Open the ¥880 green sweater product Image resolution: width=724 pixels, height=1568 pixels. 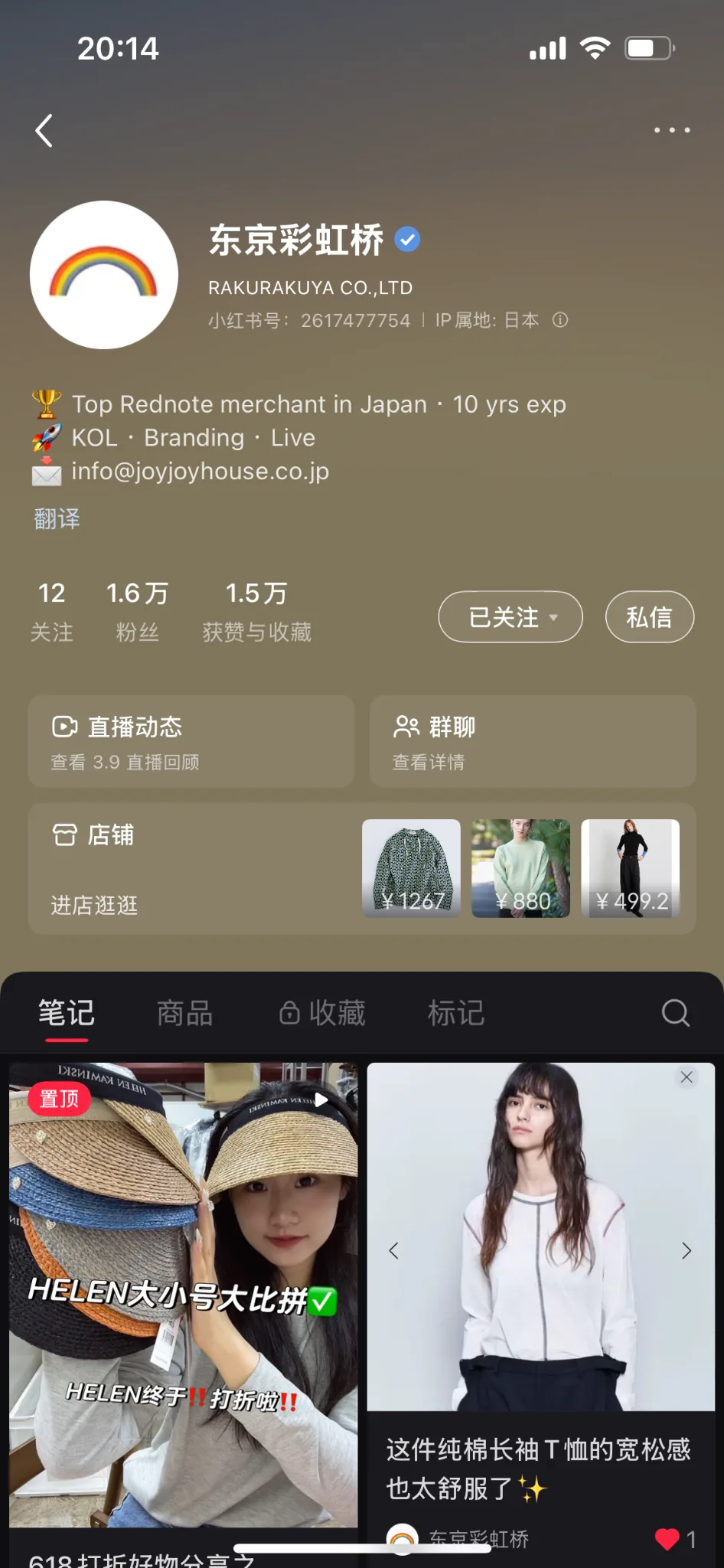pos(520,868)
